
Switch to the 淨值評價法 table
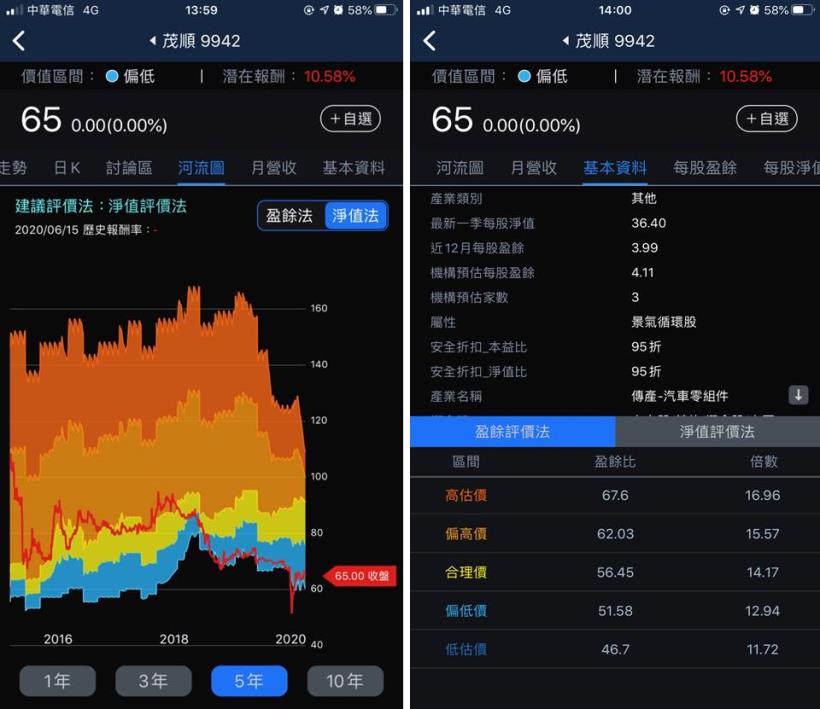tap(717, 432)
